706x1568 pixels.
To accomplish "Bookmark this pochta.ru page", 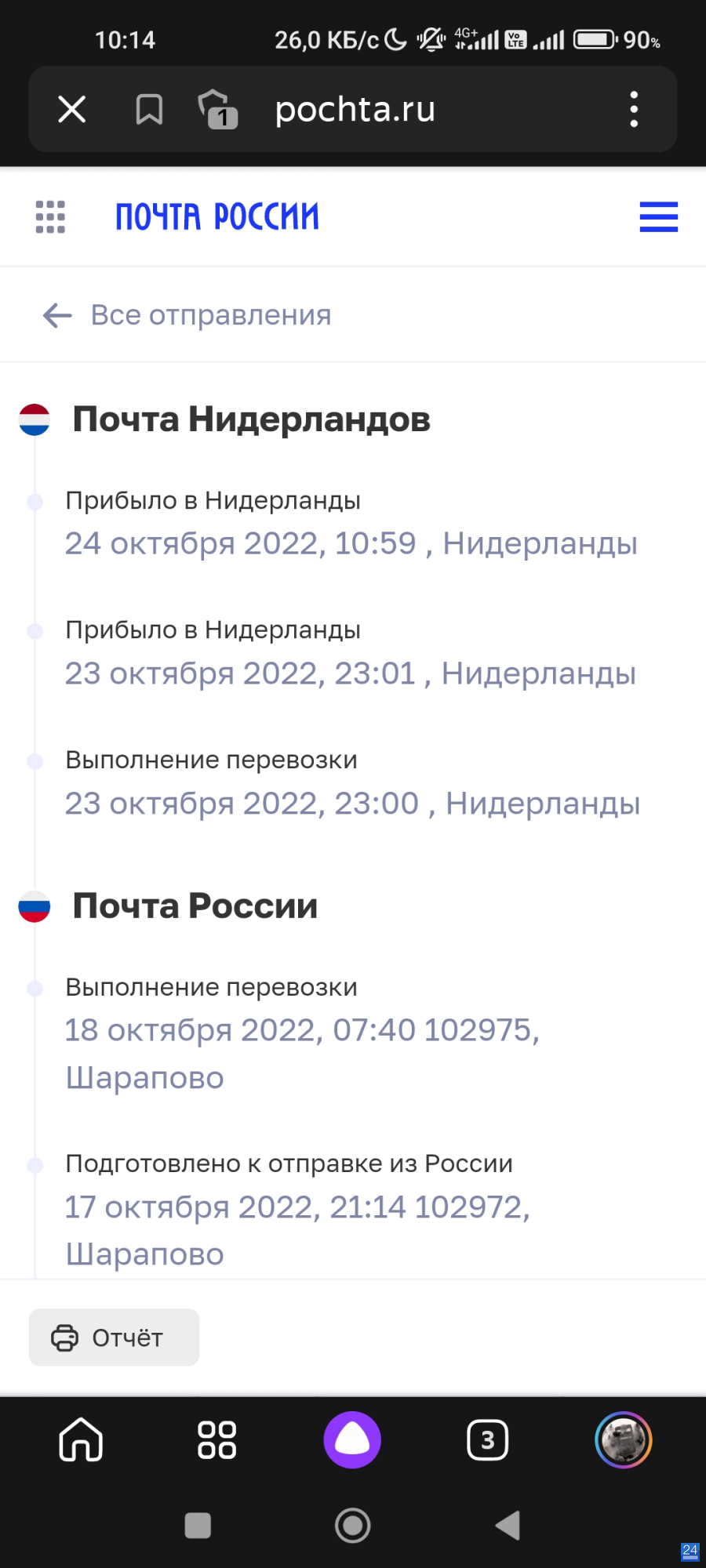I will pos(149,110).
